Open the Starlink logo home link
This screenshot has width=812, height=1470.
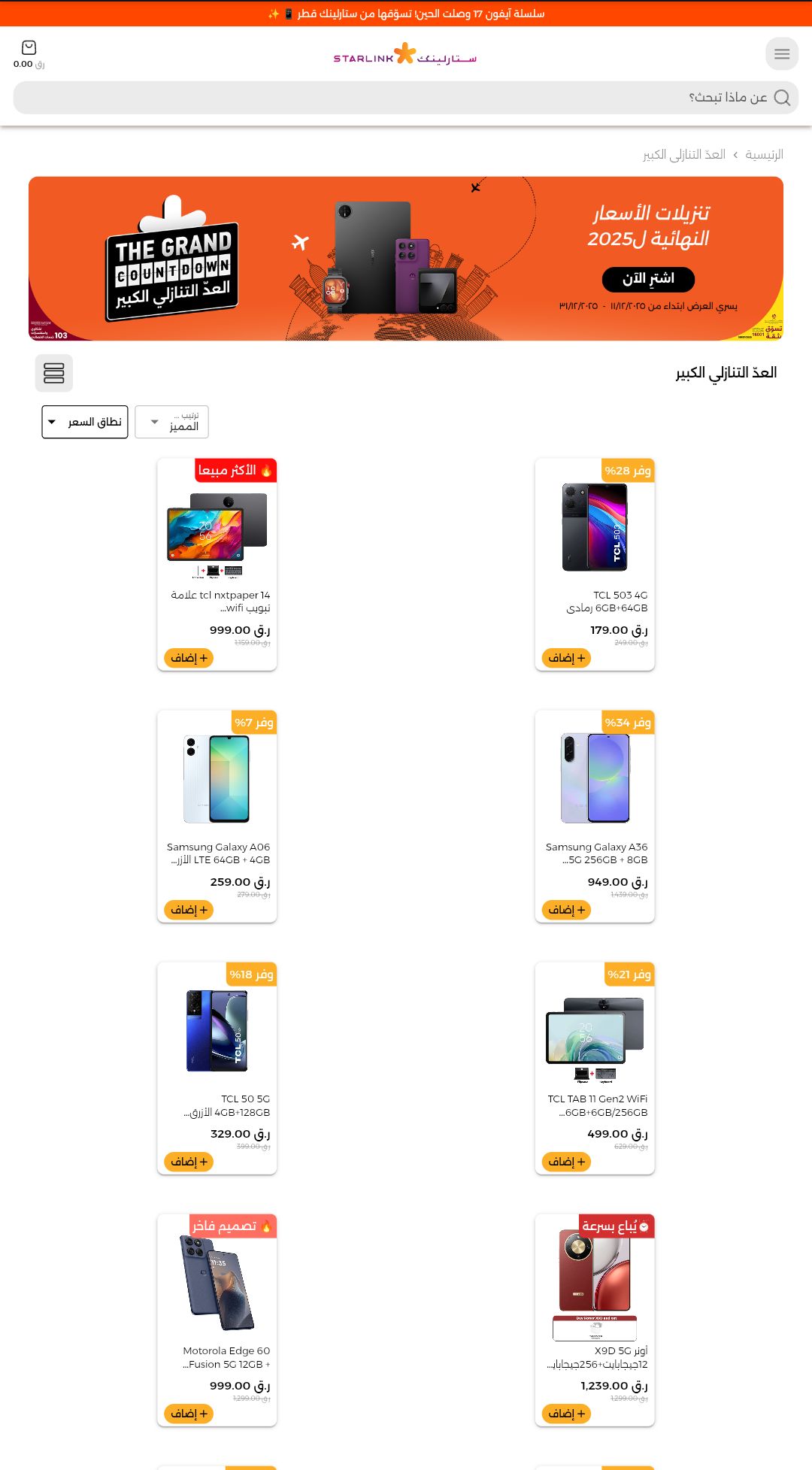[x=405, y=55]
